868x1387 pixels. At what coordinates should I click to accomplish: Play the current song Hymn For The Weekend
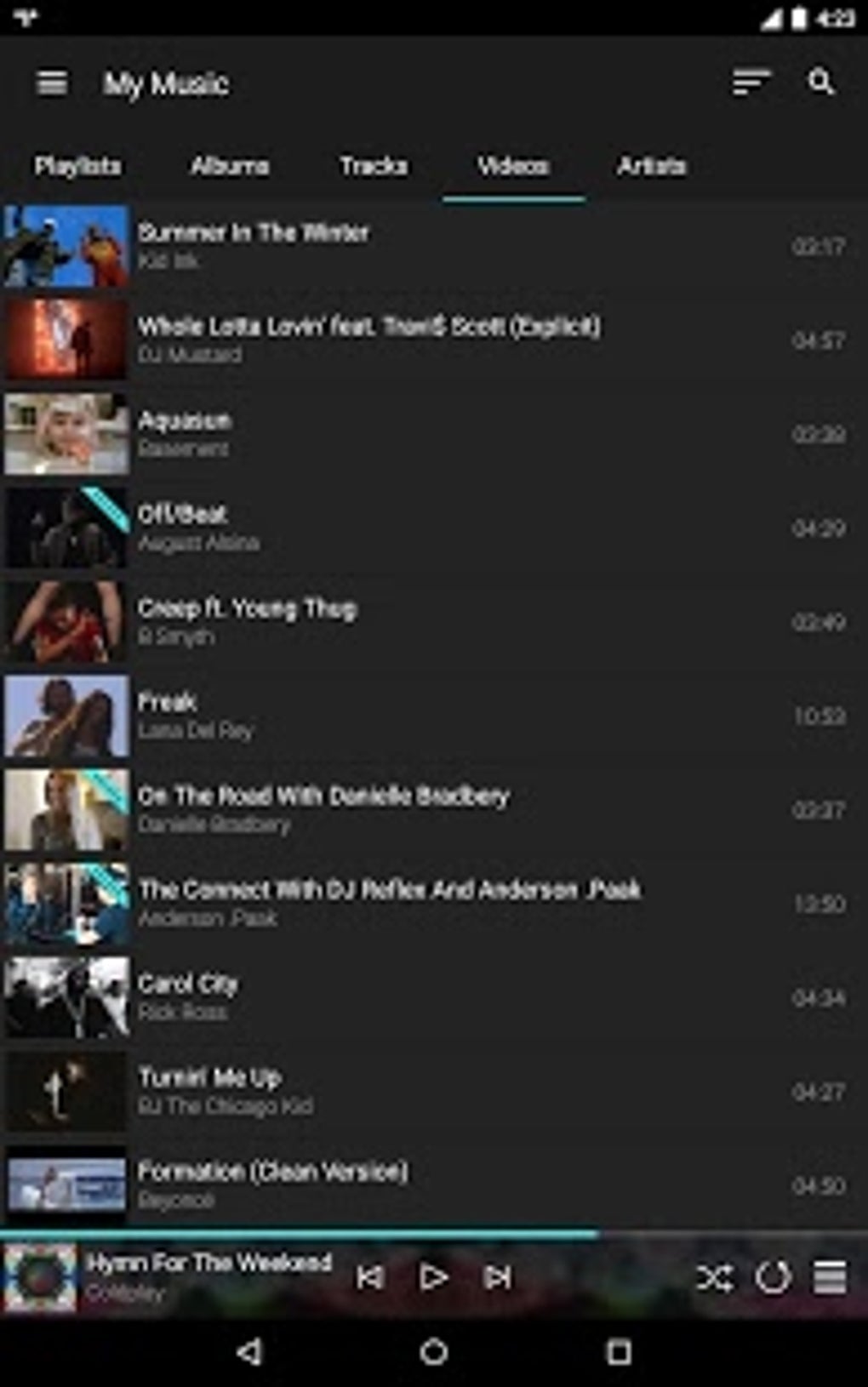(435, 1276)
